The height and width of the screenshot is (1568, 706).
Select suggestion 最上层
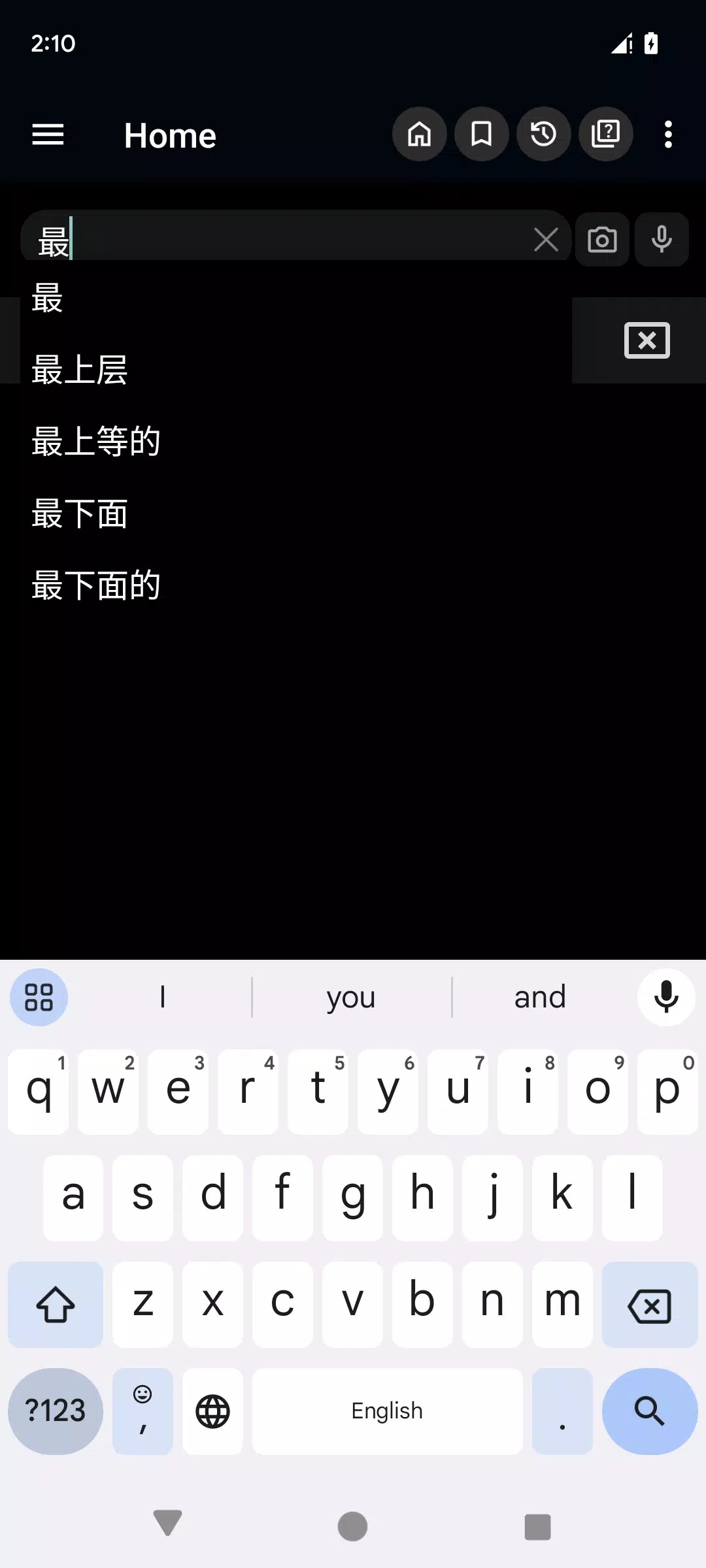pos(80,370)
